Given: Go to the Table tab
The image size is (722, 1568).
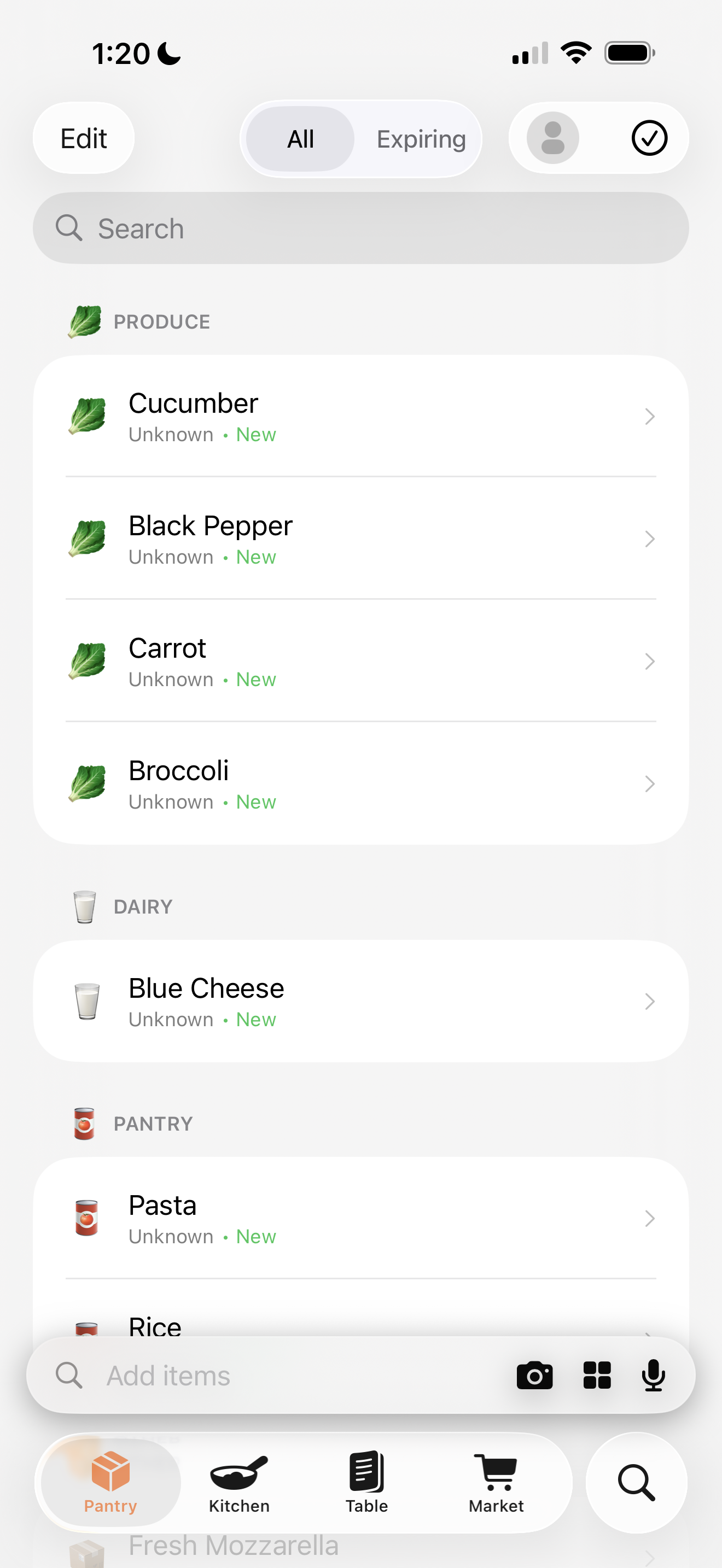Looking at the screenshot, I should click(x=366, y=1483).
